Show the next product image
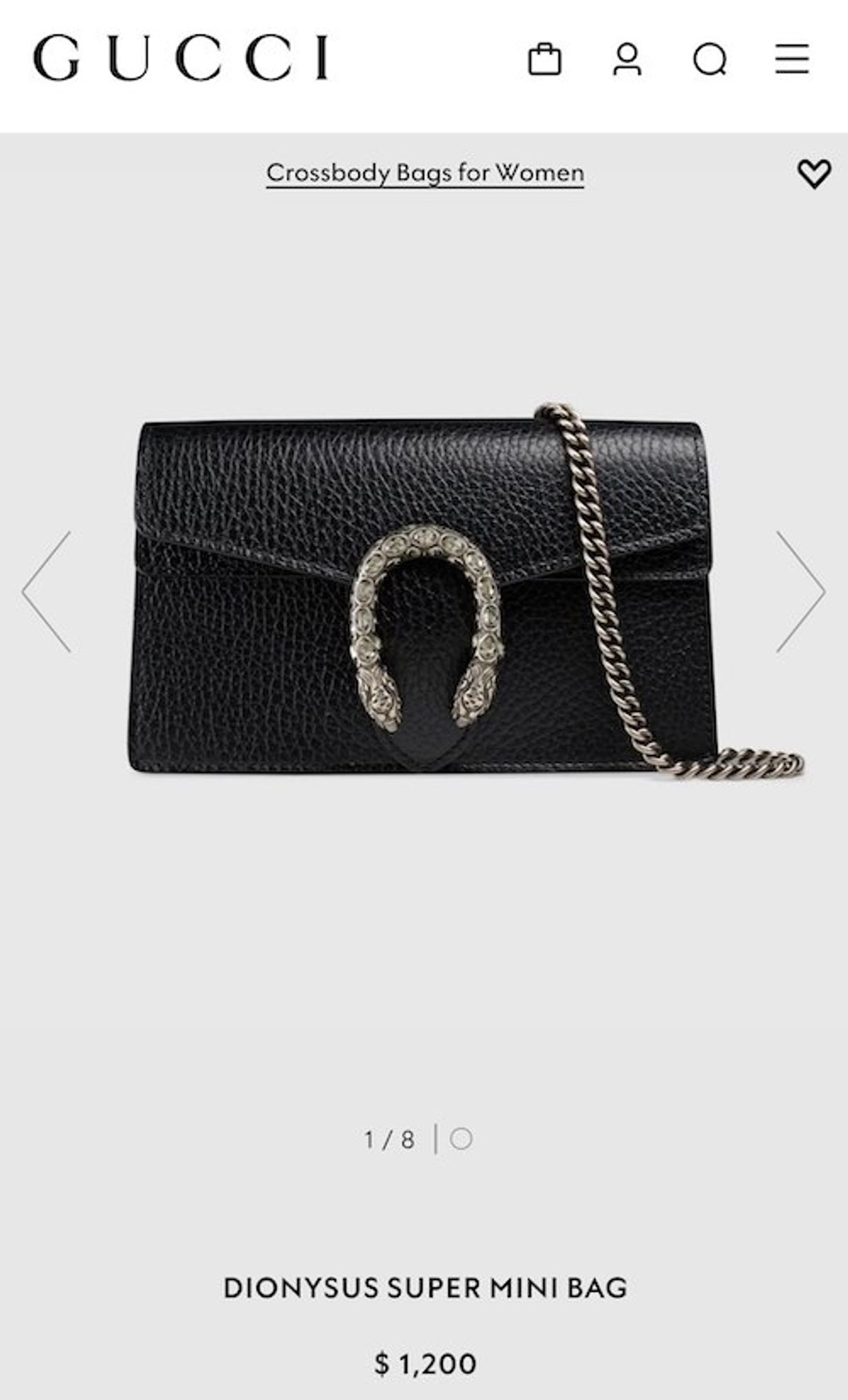The image size is (848, 1400). [x=801, y=591]
